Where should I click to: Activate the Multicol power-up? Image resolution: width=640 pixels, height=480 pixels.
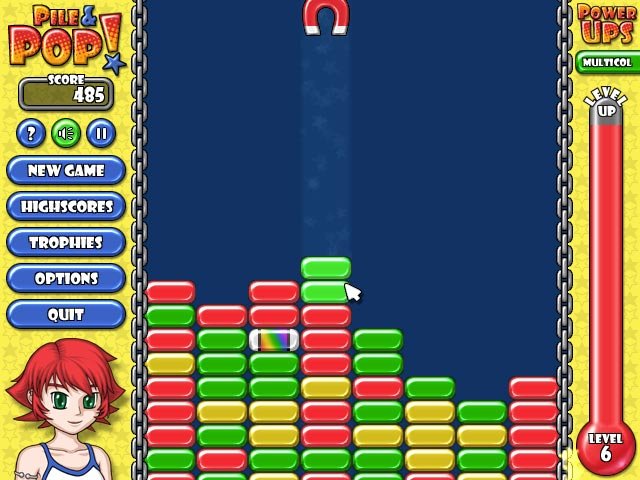pos(607,63)
